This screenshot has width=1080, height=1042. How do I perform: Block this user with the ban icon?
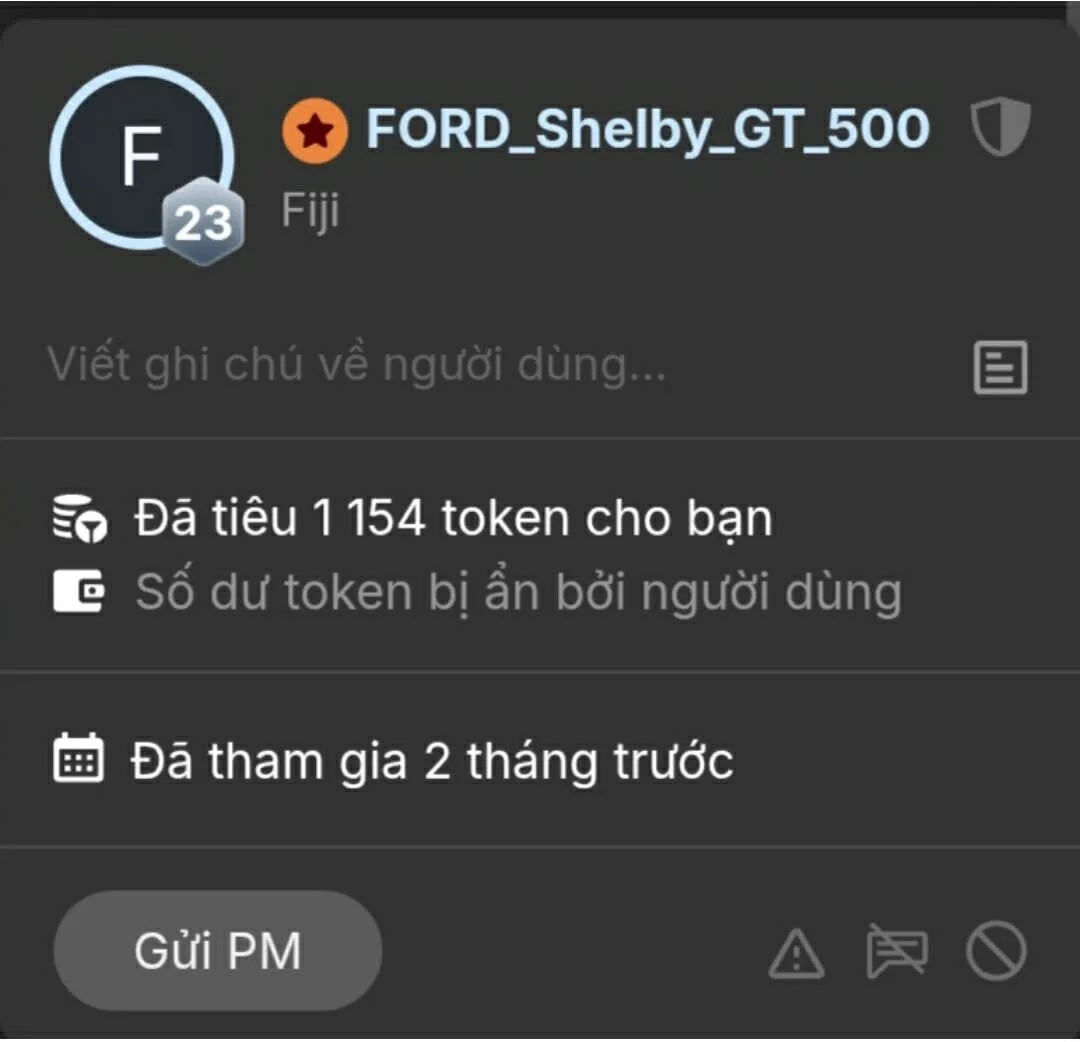pos(996,951)
